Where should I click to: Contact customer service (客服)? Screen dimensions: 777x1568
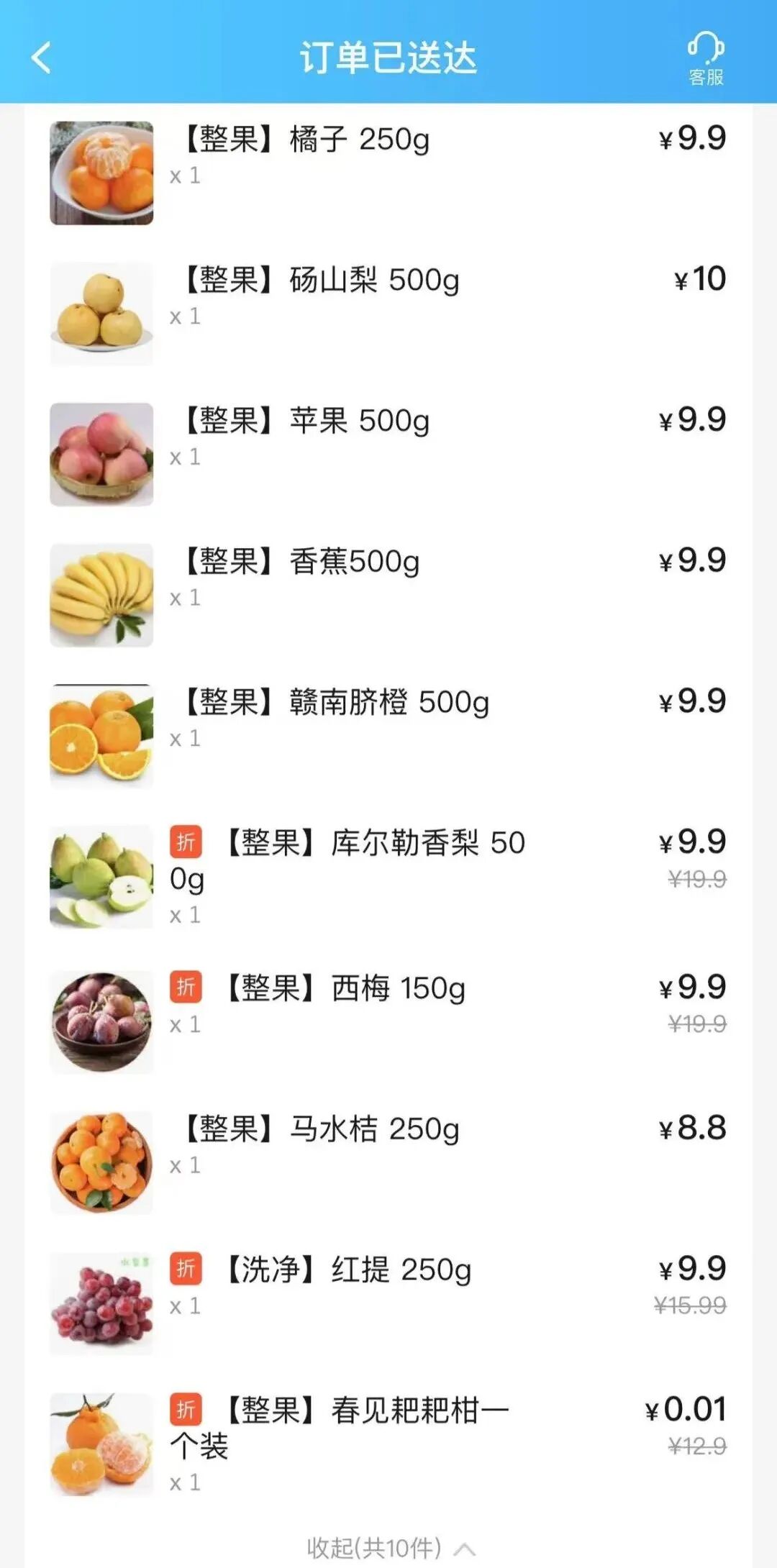(705, 58)
